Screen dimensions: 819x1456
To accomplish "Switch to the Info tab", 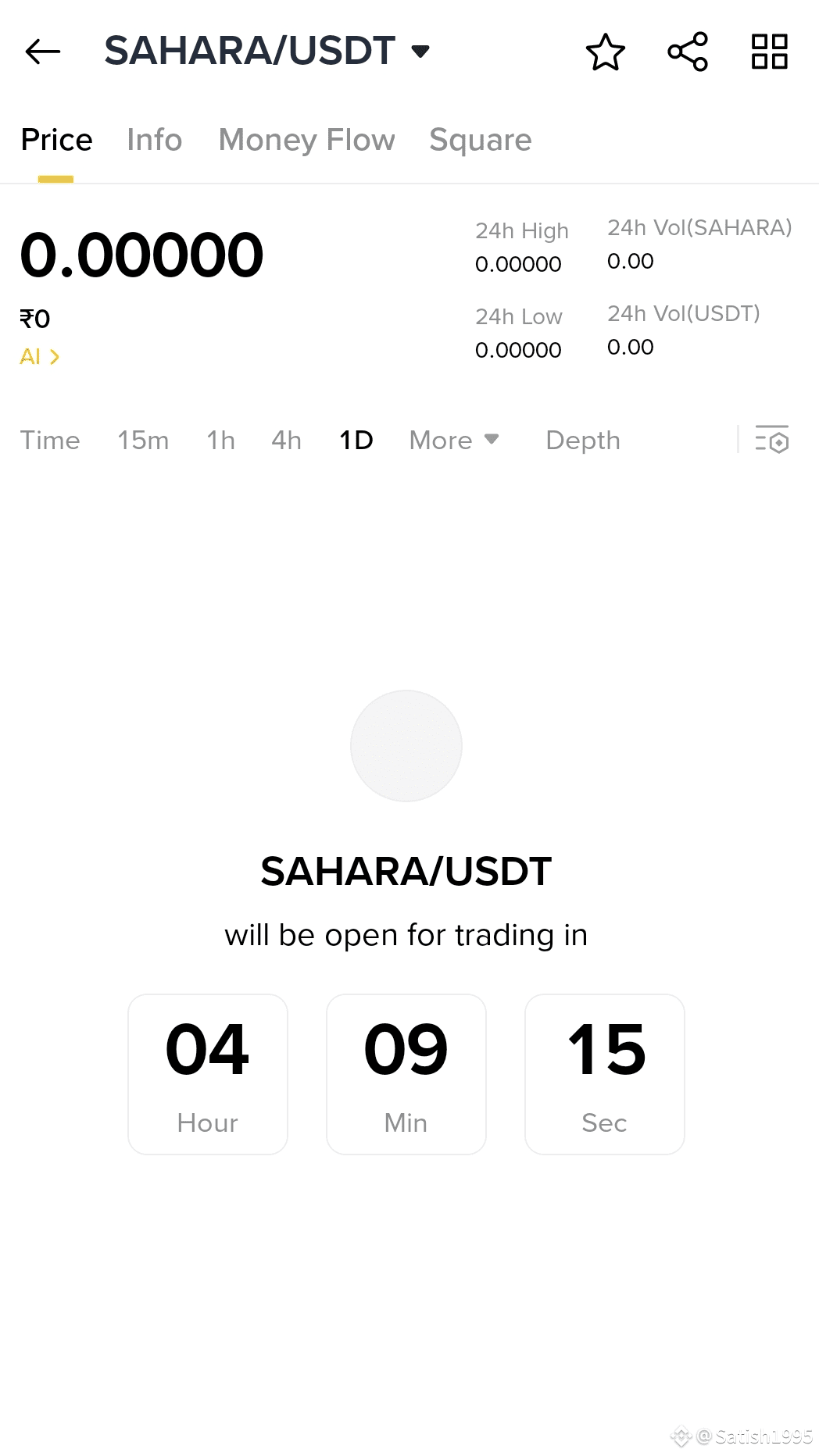I will coord(153,140).
